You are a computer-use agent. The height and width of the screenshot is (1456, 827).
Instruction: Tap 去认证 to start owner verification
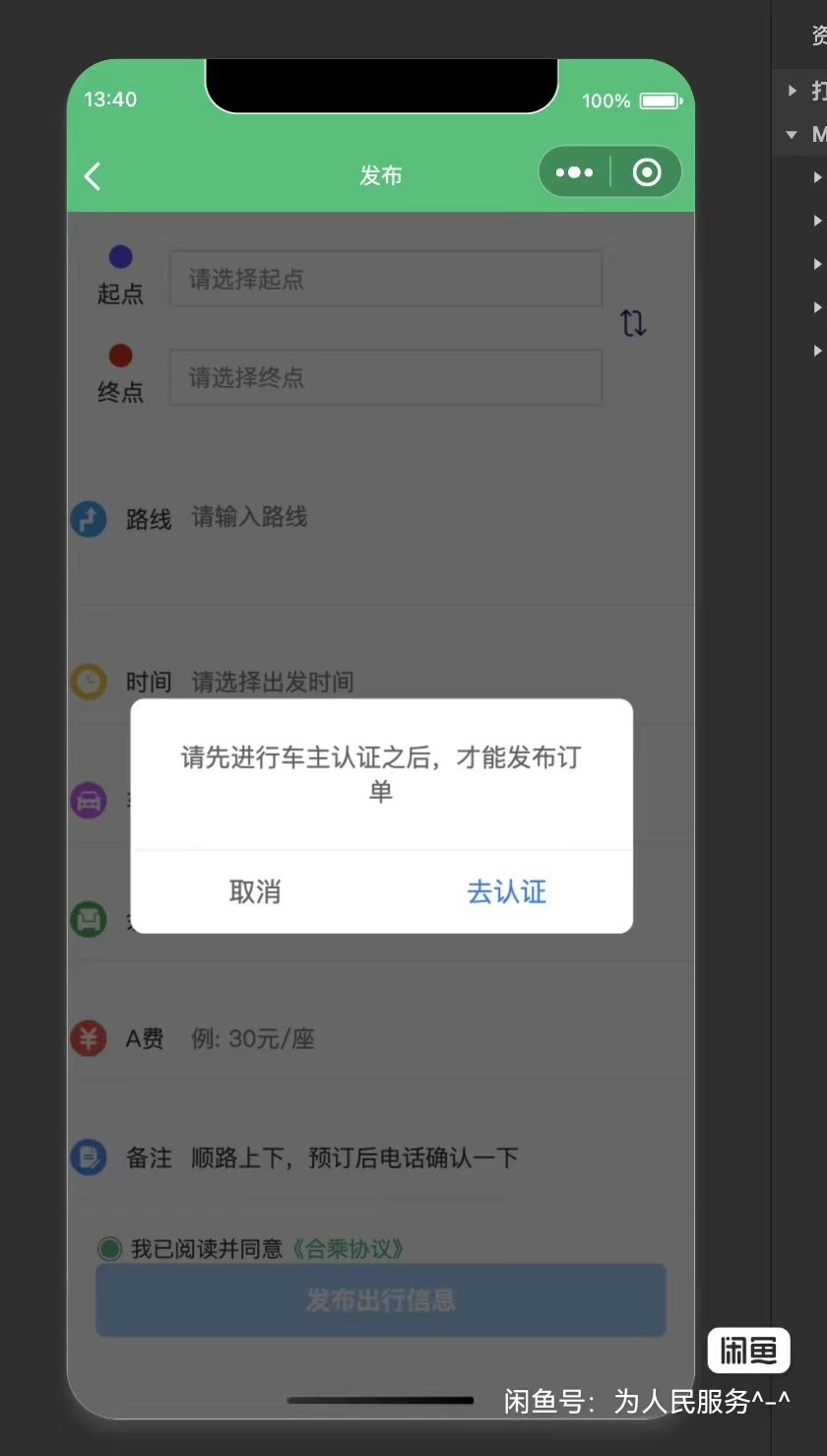[506, 892]
